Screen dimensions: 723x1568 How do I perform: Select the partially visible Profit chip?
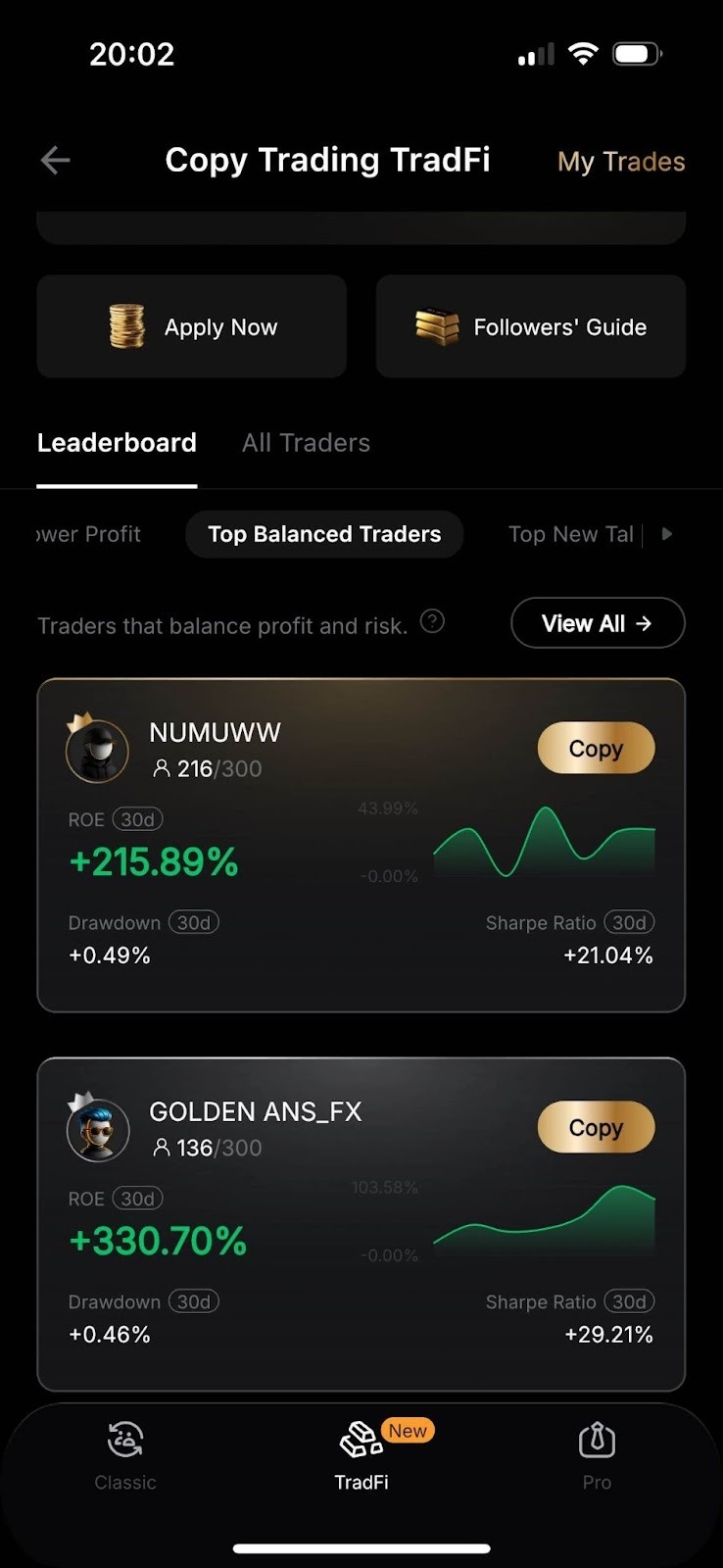pos(89,534)
